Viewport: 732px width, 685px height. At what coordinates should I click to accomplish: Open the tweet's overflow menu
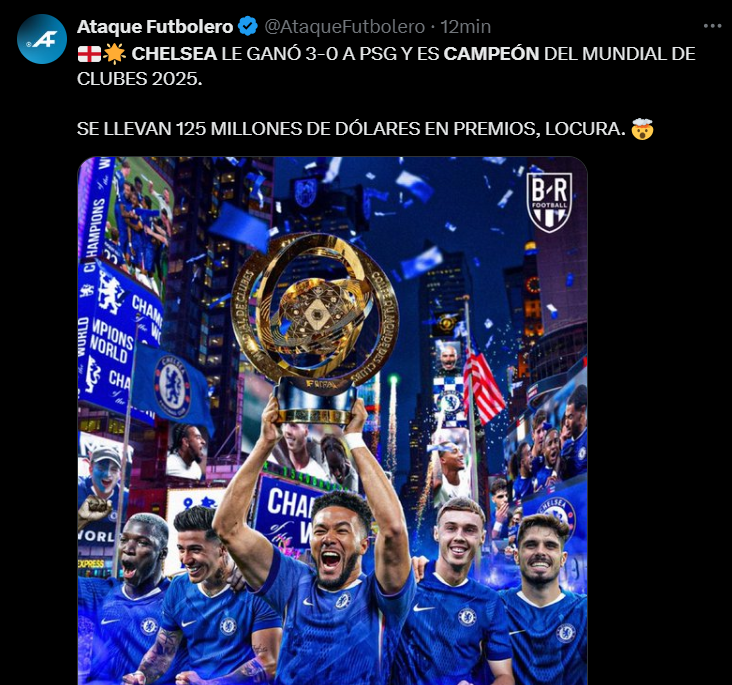click(710, 26)
